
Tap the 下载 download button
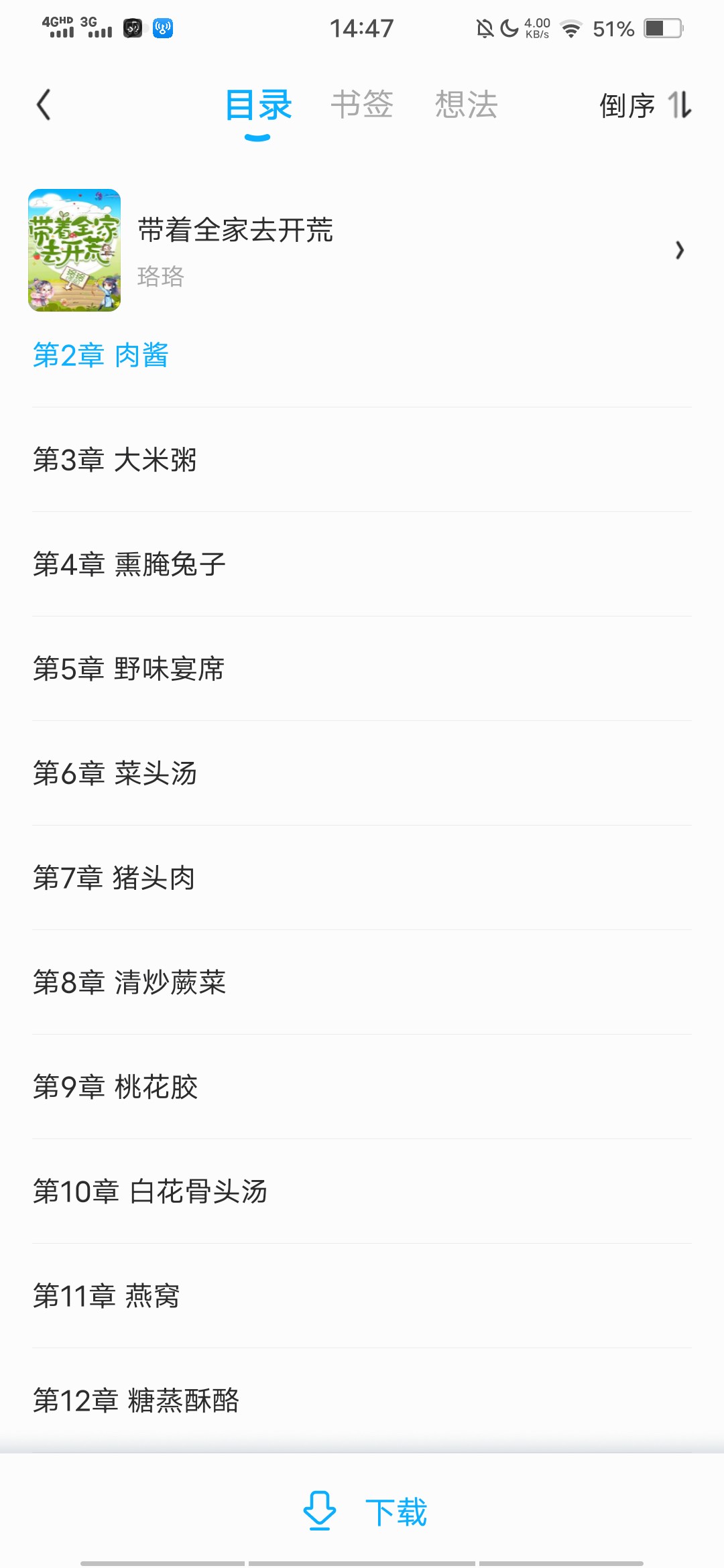tap(365, 1512)
